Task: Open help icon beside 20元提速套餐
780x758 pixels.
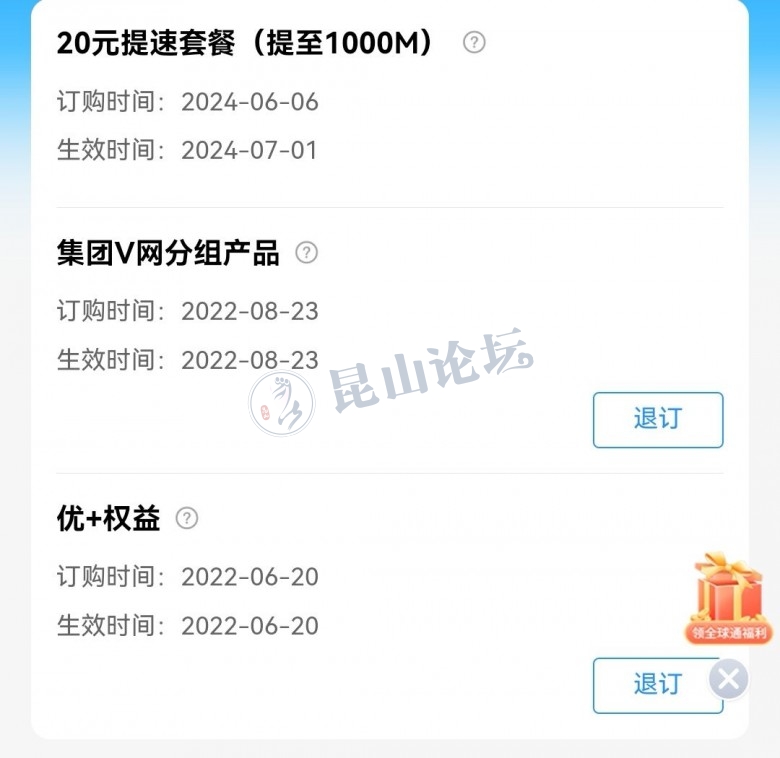Action: 474,42
